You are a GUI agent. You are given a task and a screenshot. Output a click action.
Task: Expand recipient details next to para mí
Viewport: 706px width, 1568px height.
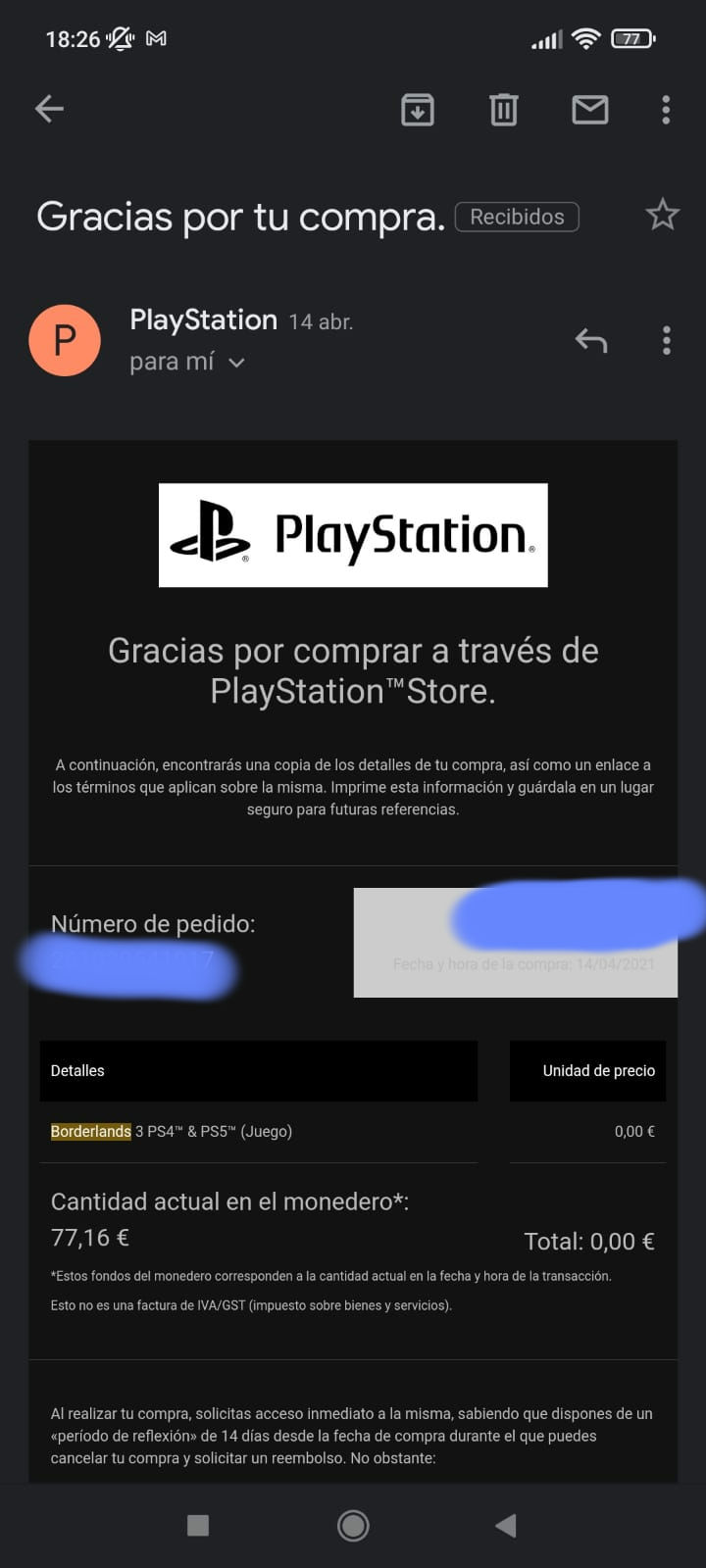click(236, 363)
